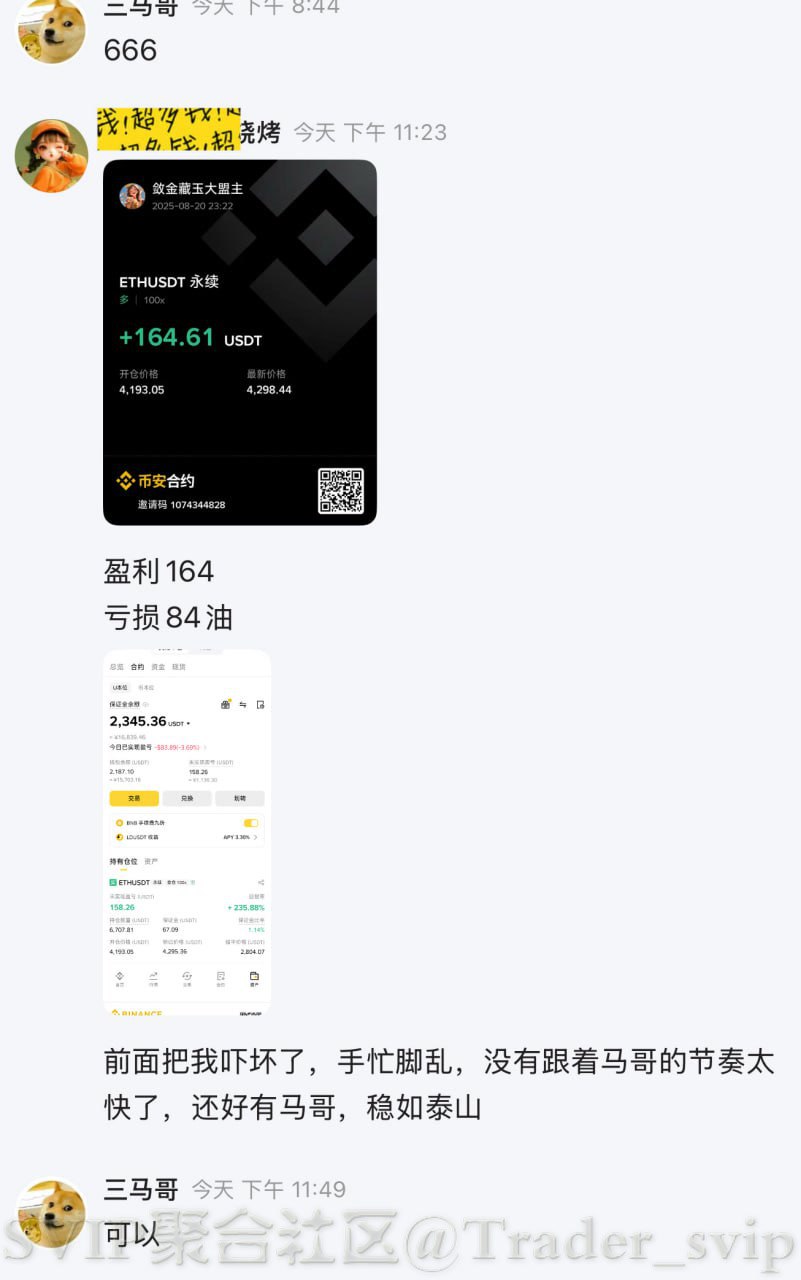The height and width of the screenshot is (1280, 801).
Task: Open 三马哥's username above the 666 message
Action: tap(140, 8)
